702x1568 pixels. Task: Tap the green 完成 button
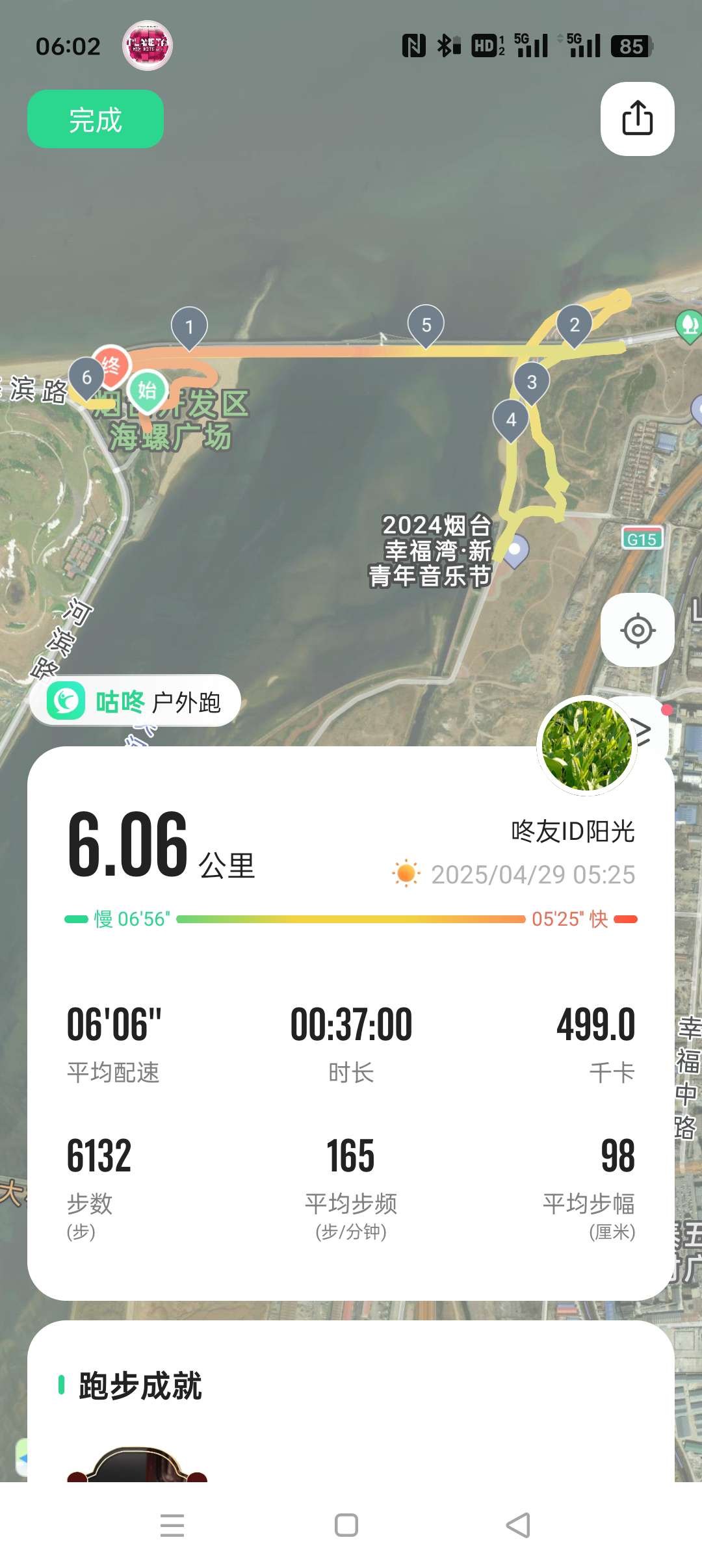tap(95, 120)
